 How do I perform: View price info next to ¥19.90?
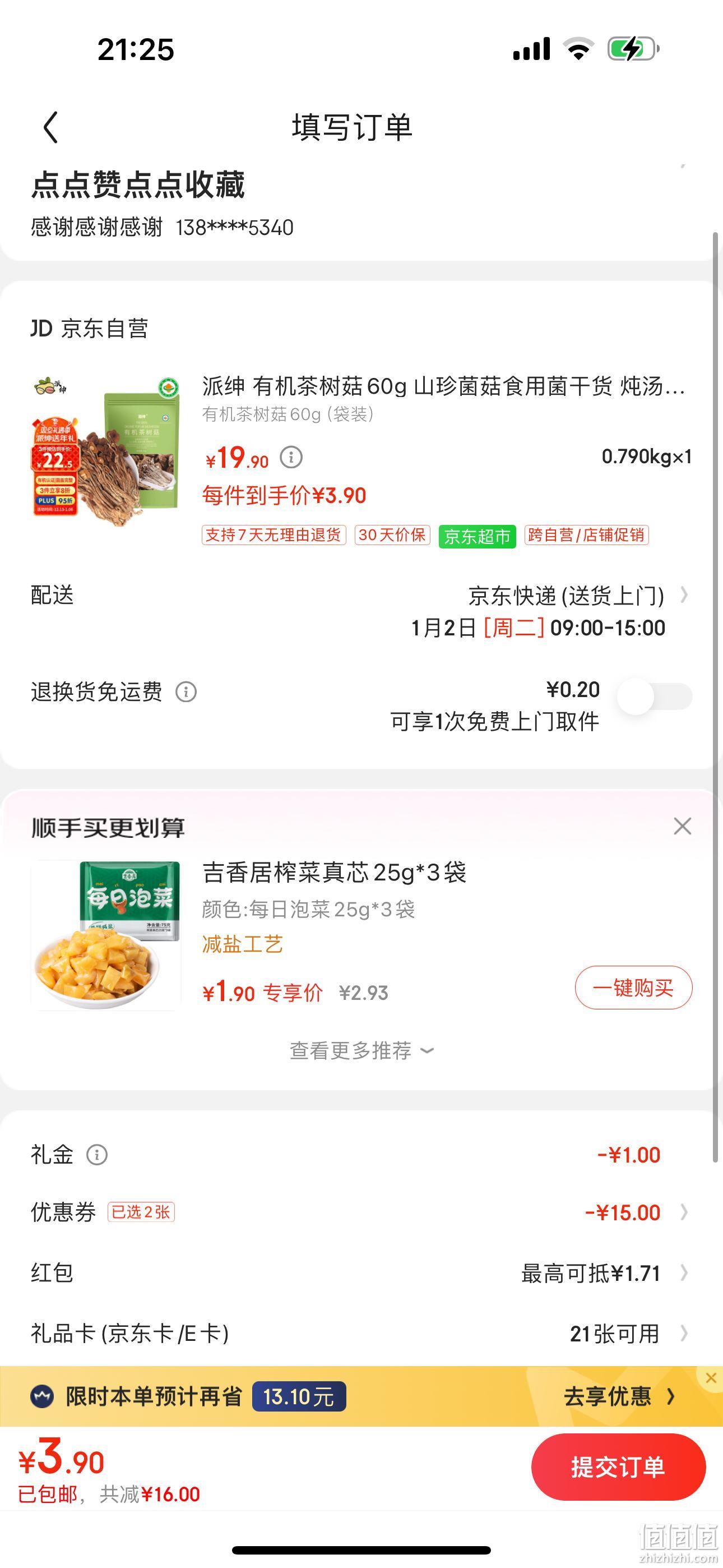pos(291,456)
